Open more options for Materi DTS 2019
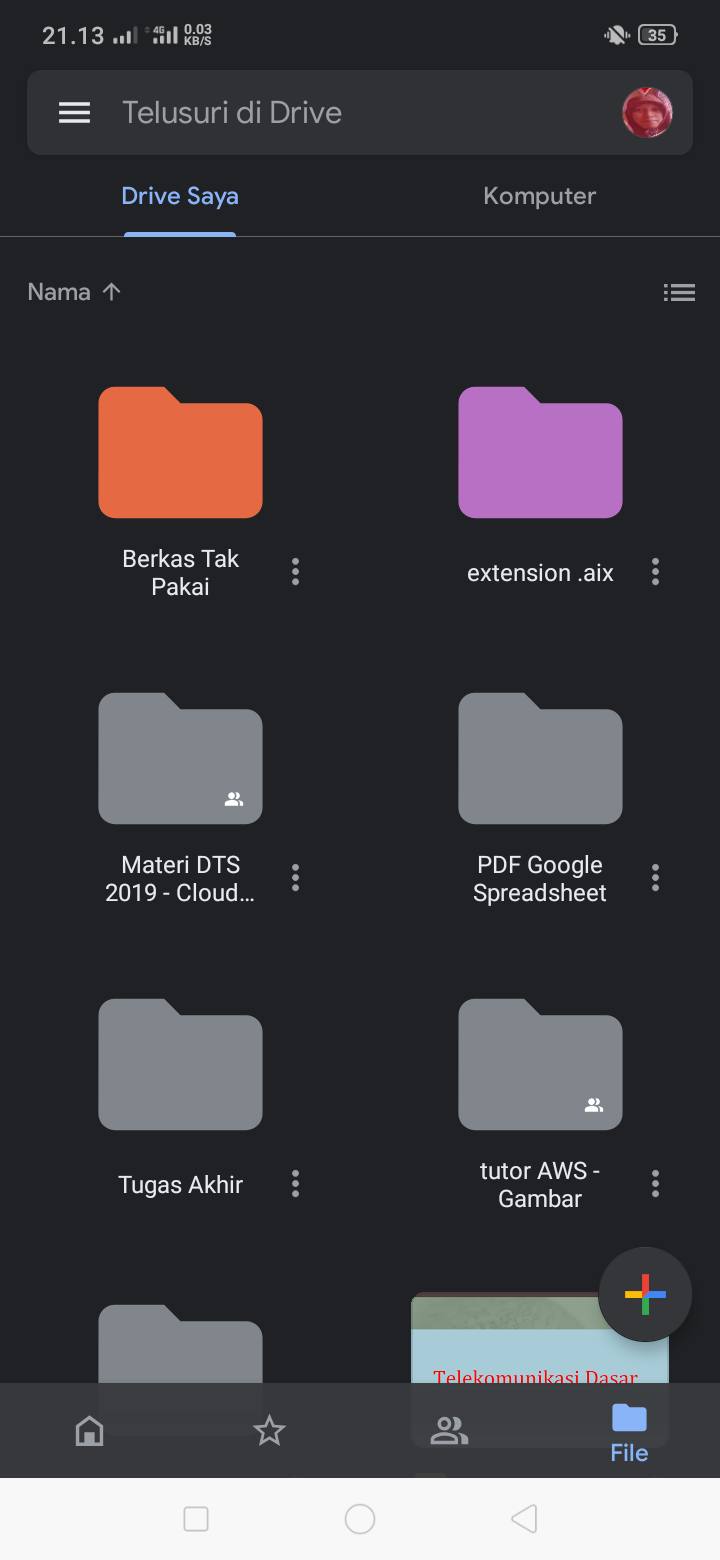The height and width of the screenshot is (1560, 720). pyautogui.click(x=295, y=878)
